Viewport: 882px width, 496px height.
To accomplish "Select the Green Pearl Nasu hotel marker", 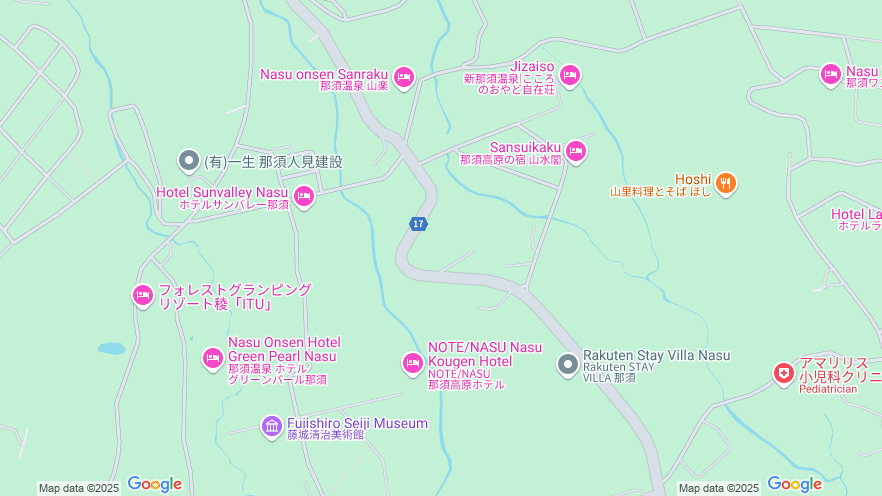I will coord(212,357).
